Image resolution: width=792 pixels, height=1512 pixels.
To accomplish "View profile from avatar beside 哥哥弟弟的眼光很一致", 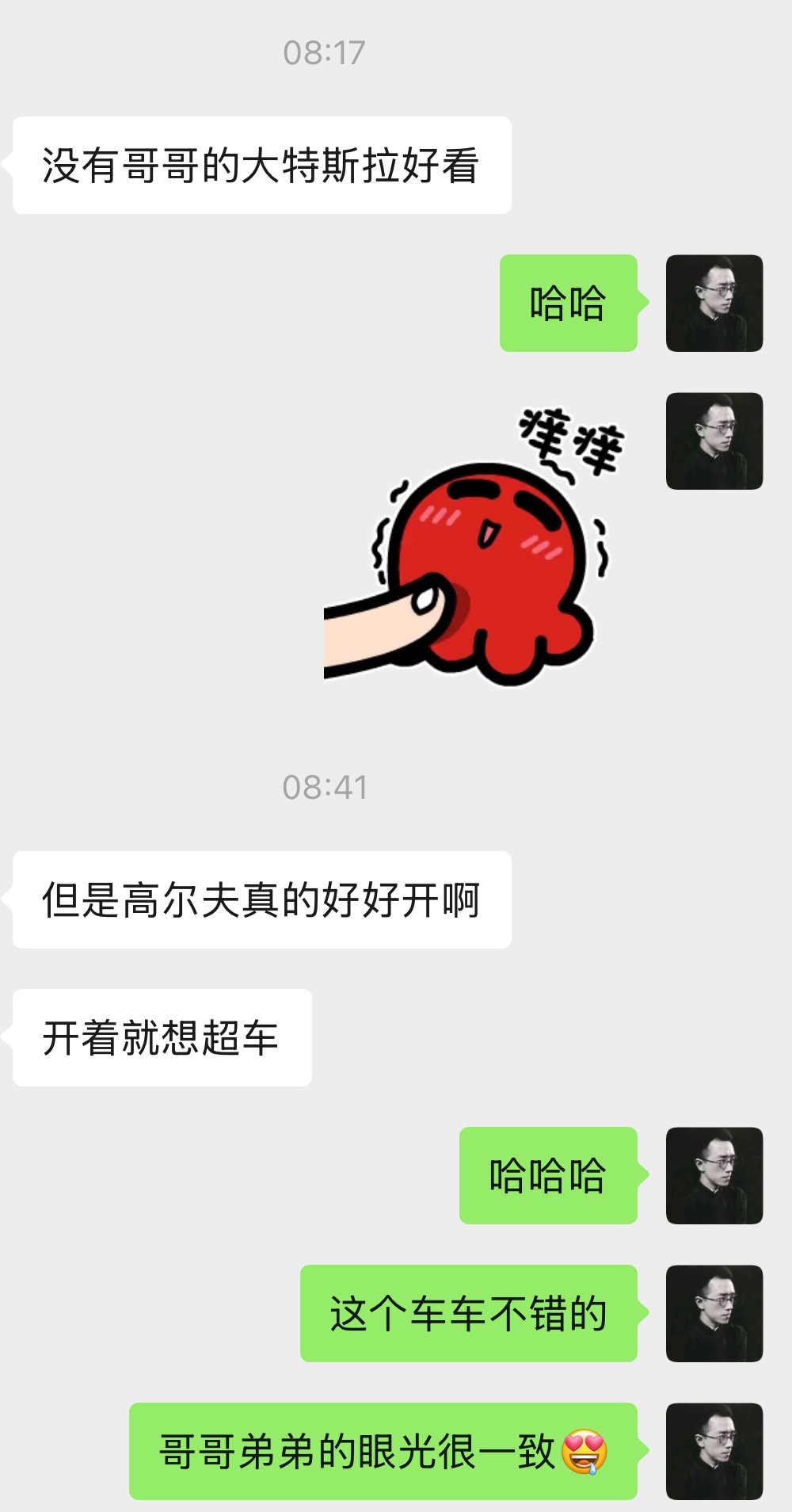I will tap(714, 1451).
